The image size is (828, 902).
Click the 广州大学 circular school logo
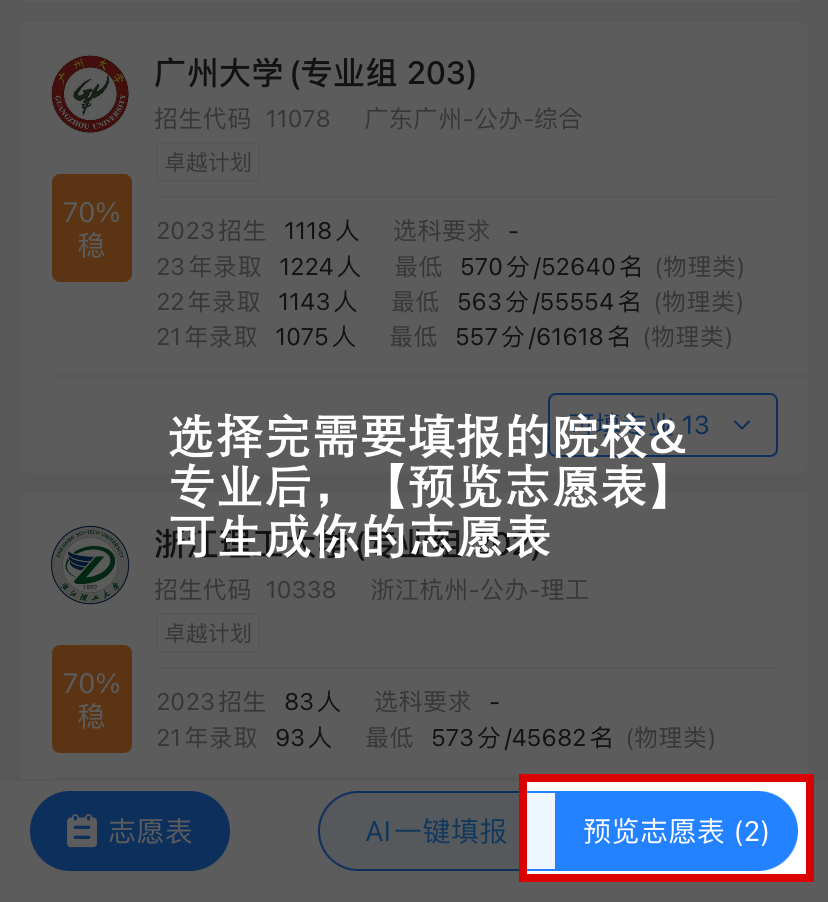click(92, 94)
